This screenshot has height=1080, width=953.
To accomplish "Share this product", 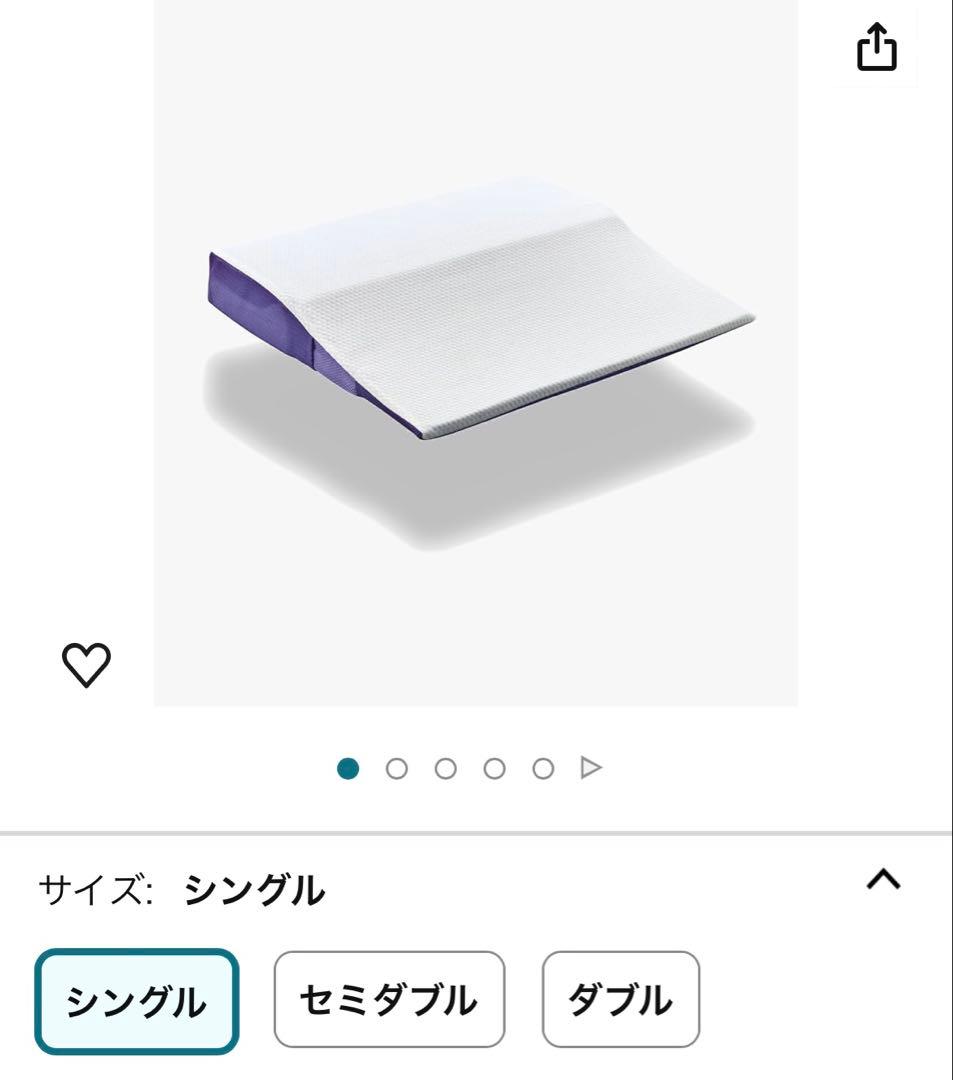I will point(877,47).
